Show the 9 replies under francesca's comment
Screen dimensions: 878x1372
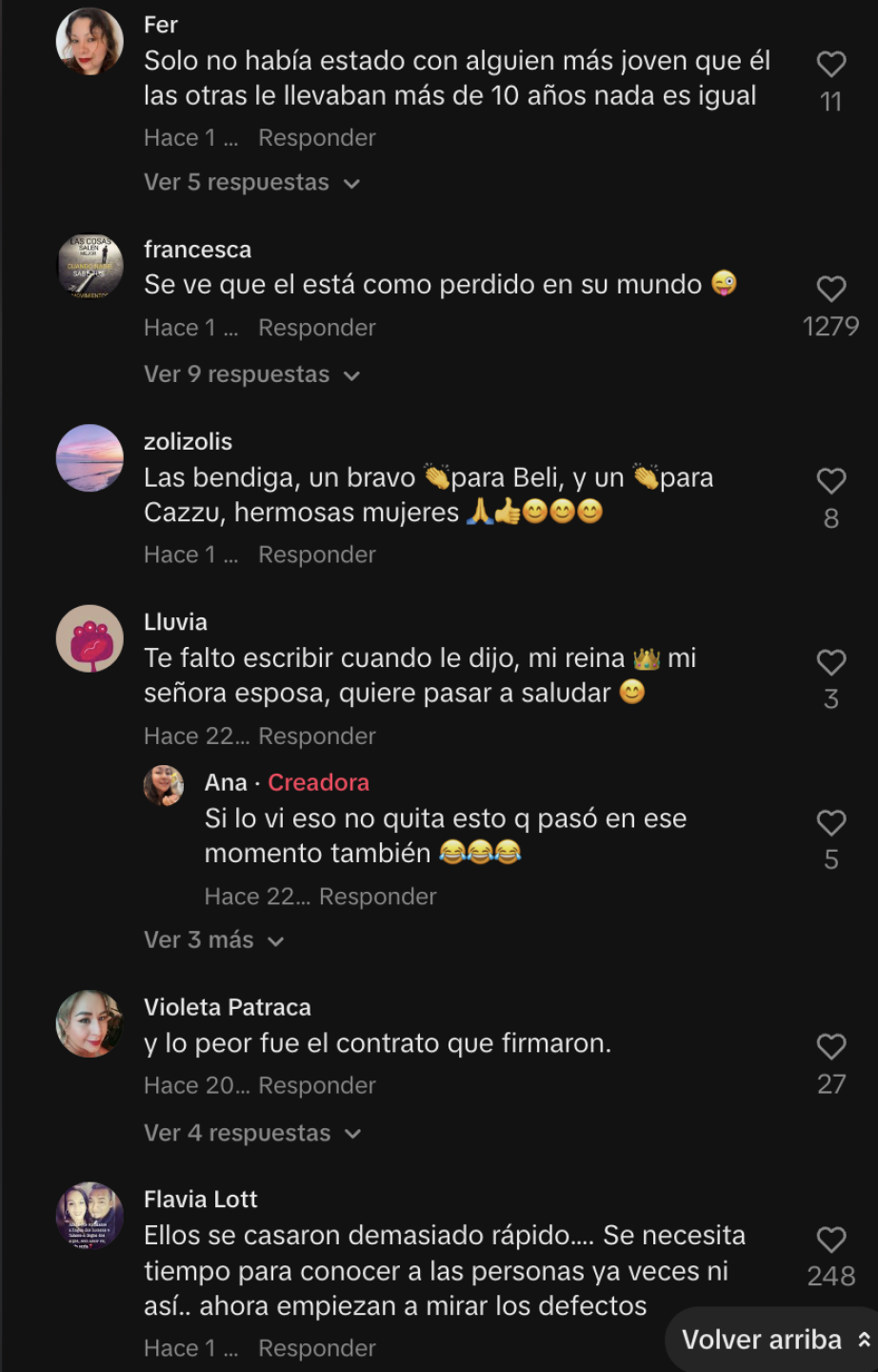[x=251, y=374]
